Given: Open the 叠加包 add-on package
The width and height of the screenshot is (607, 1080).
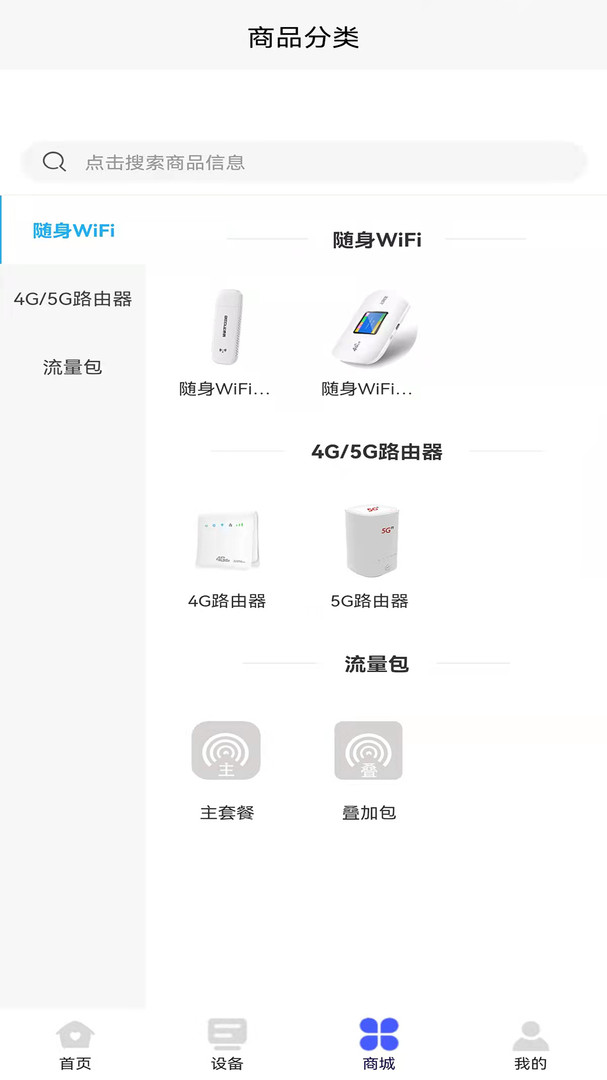Looking at the screenshot, I should 369,768.
